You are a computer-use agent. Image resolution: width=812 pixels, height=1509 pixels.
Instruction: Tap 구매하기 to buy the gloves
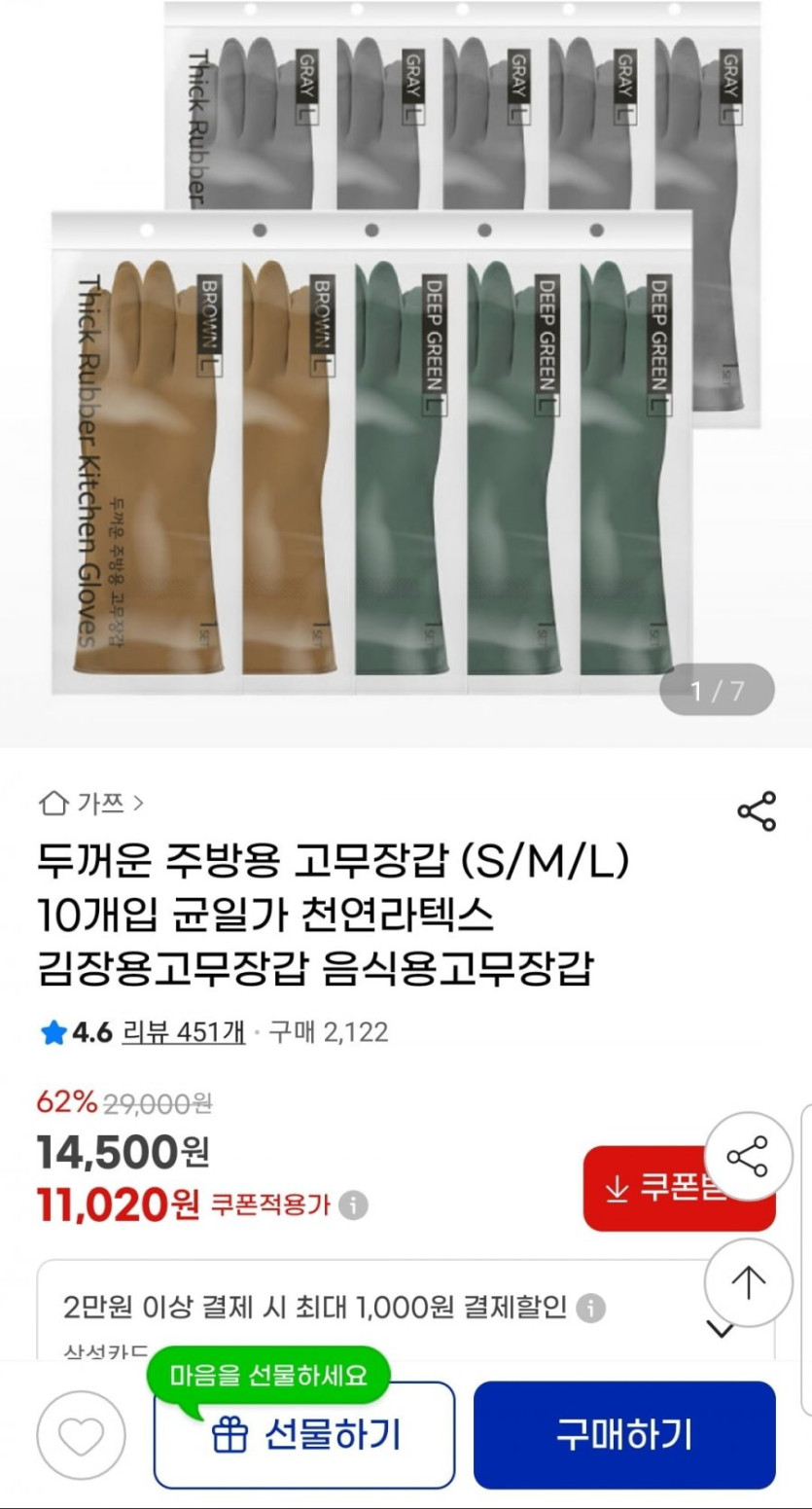624,1435
